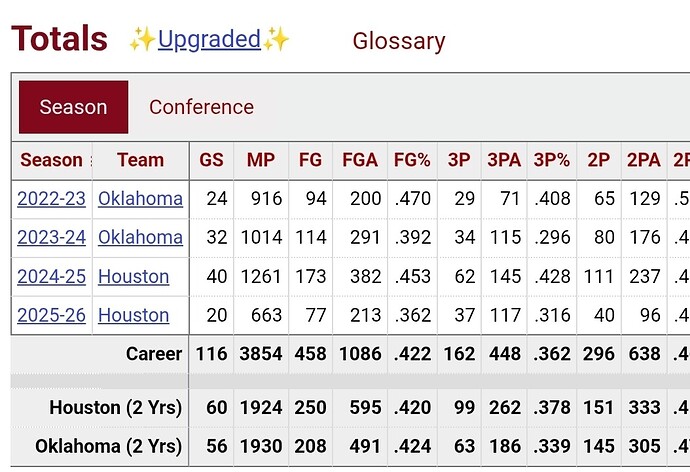Sort the table by the MP column
Image resolution: width=690 pixels, height=472 pixels.
pos(260,160)
